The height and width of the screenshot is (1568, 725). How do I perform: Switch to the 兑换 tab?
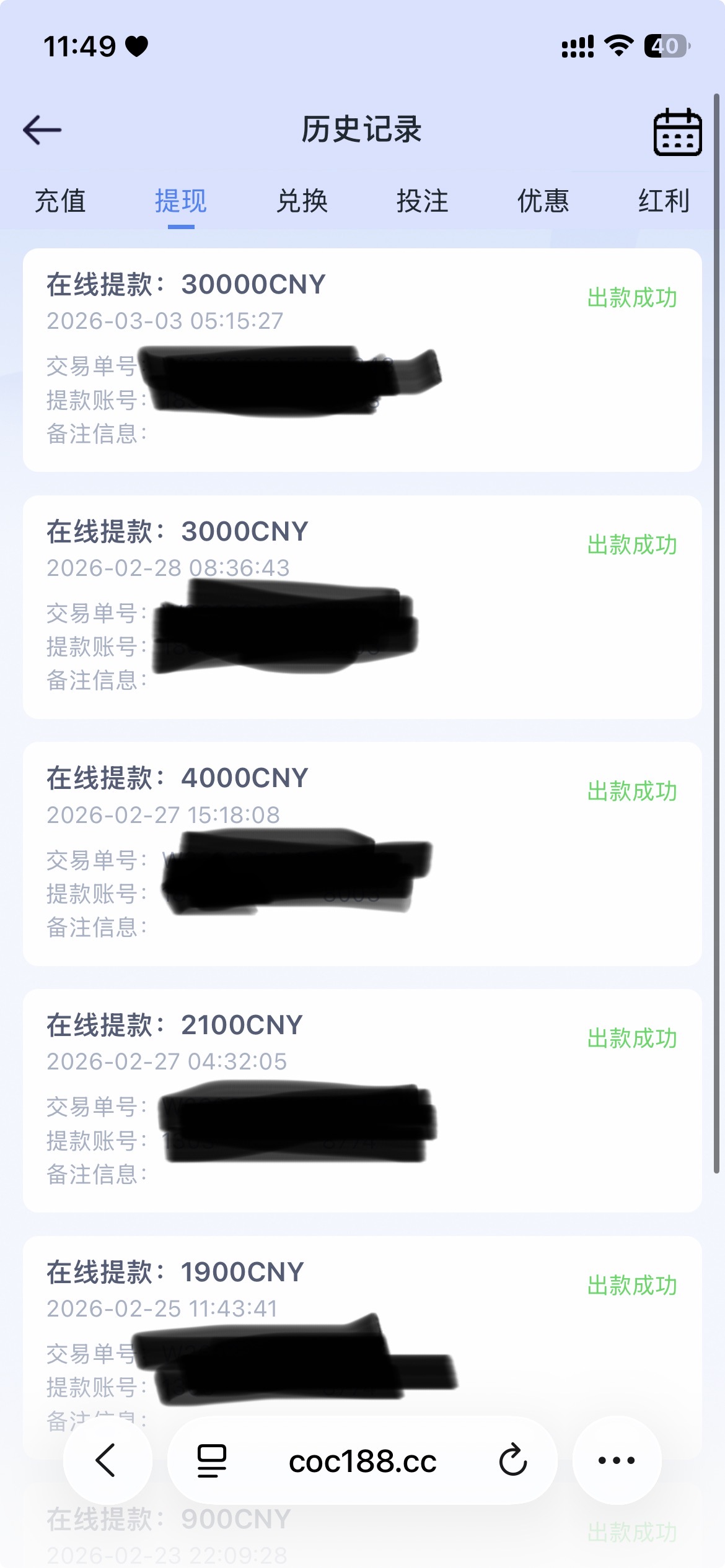click(302, 201)
